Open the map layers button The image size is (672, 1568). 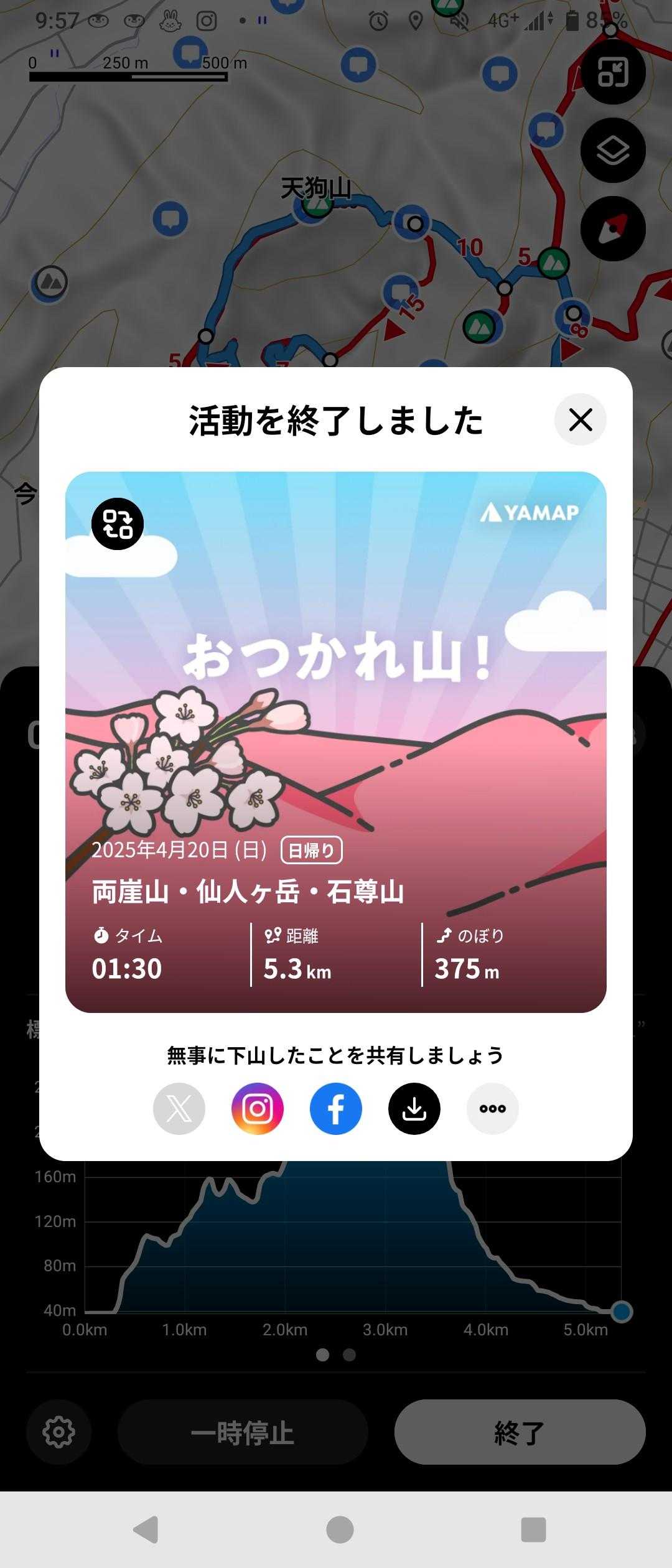(613, 150)
